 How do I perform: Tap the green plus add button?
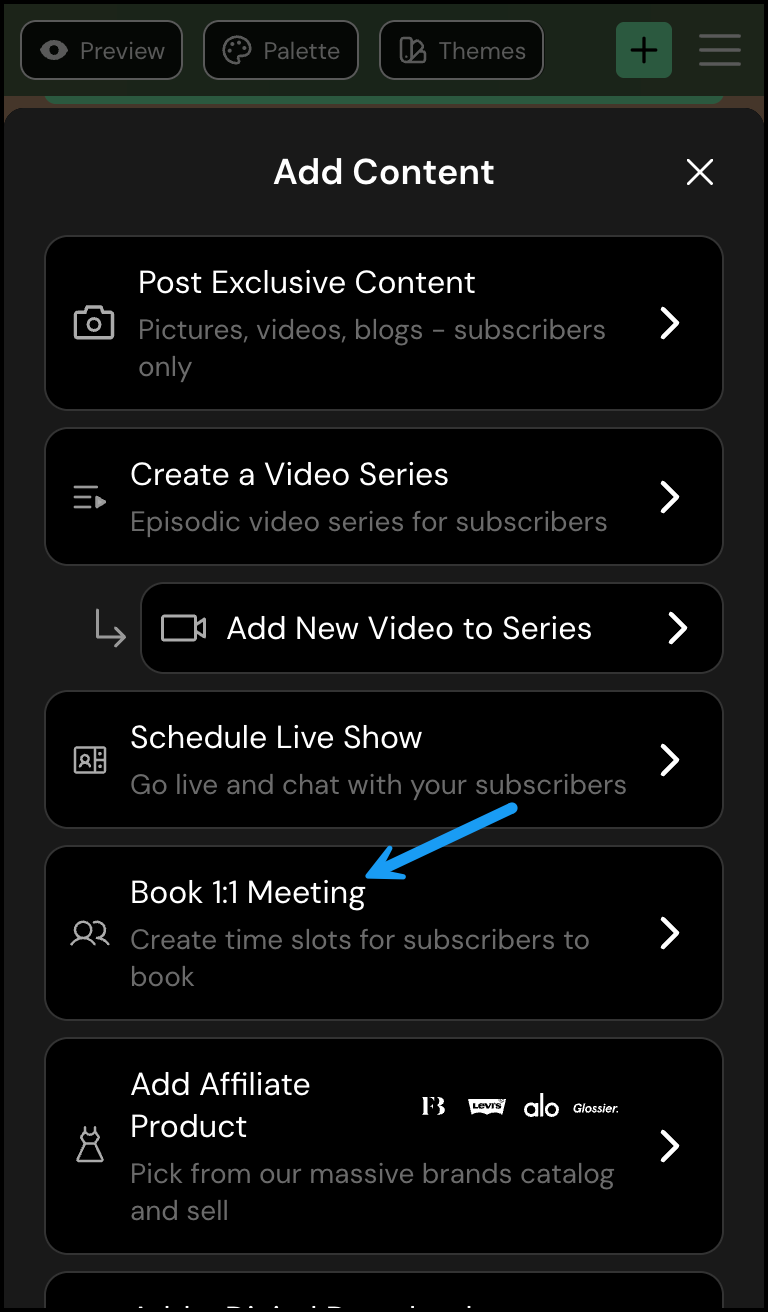(644, 50)
